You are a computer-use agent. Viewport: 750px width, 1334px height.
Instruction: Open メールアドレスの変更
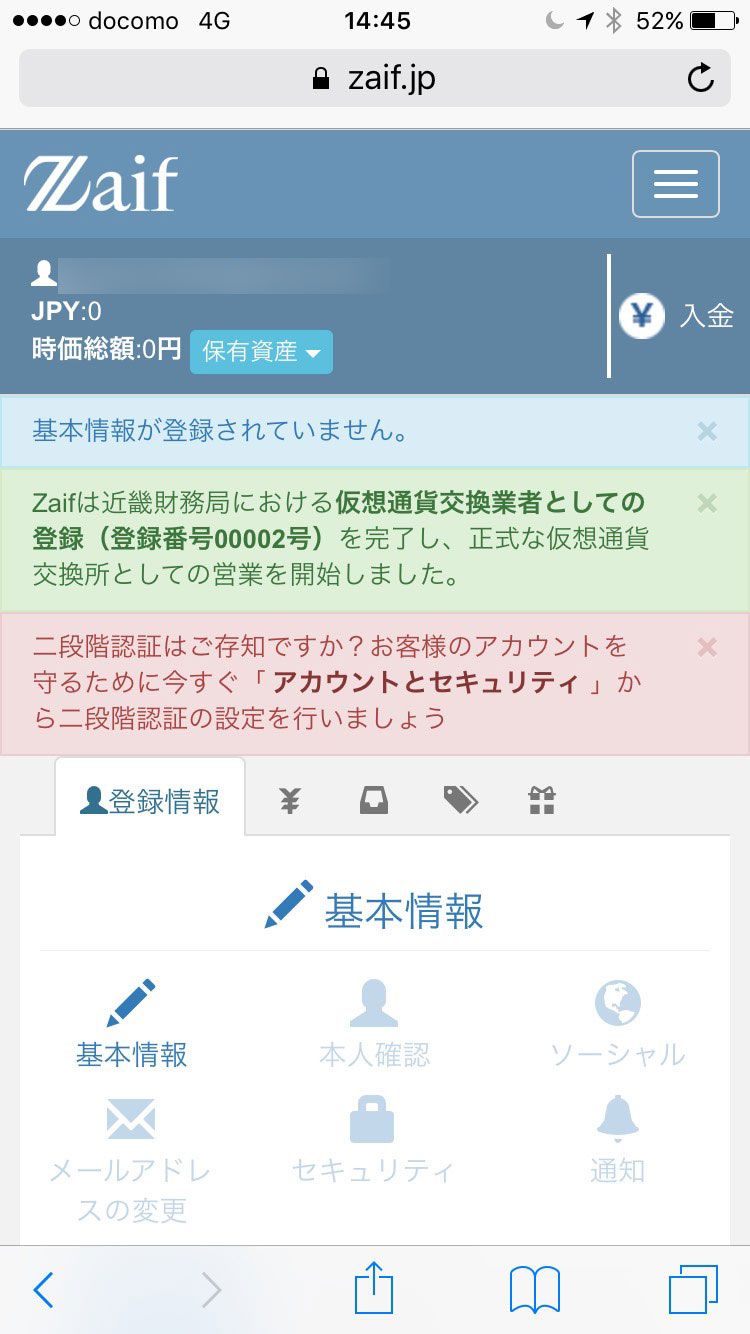131,1161
